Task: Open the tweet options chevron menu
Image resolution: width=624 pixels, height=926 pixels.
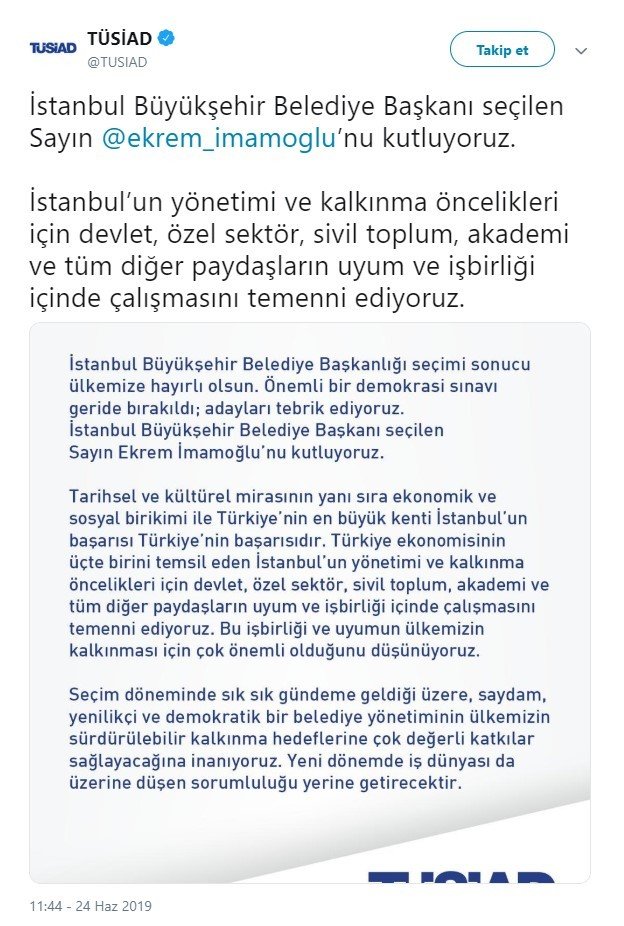Action: pos(581,51)
